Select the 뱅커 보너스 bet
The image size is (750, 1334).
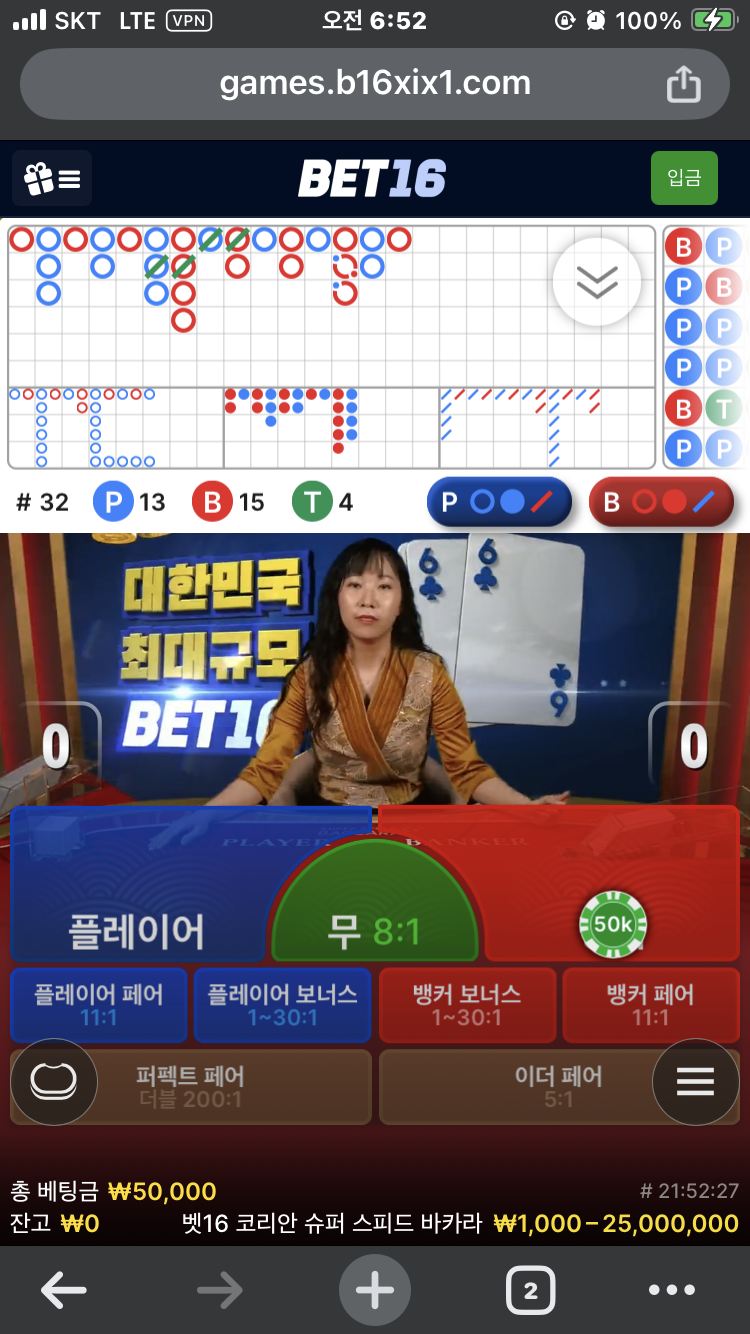coord(467,1004)
